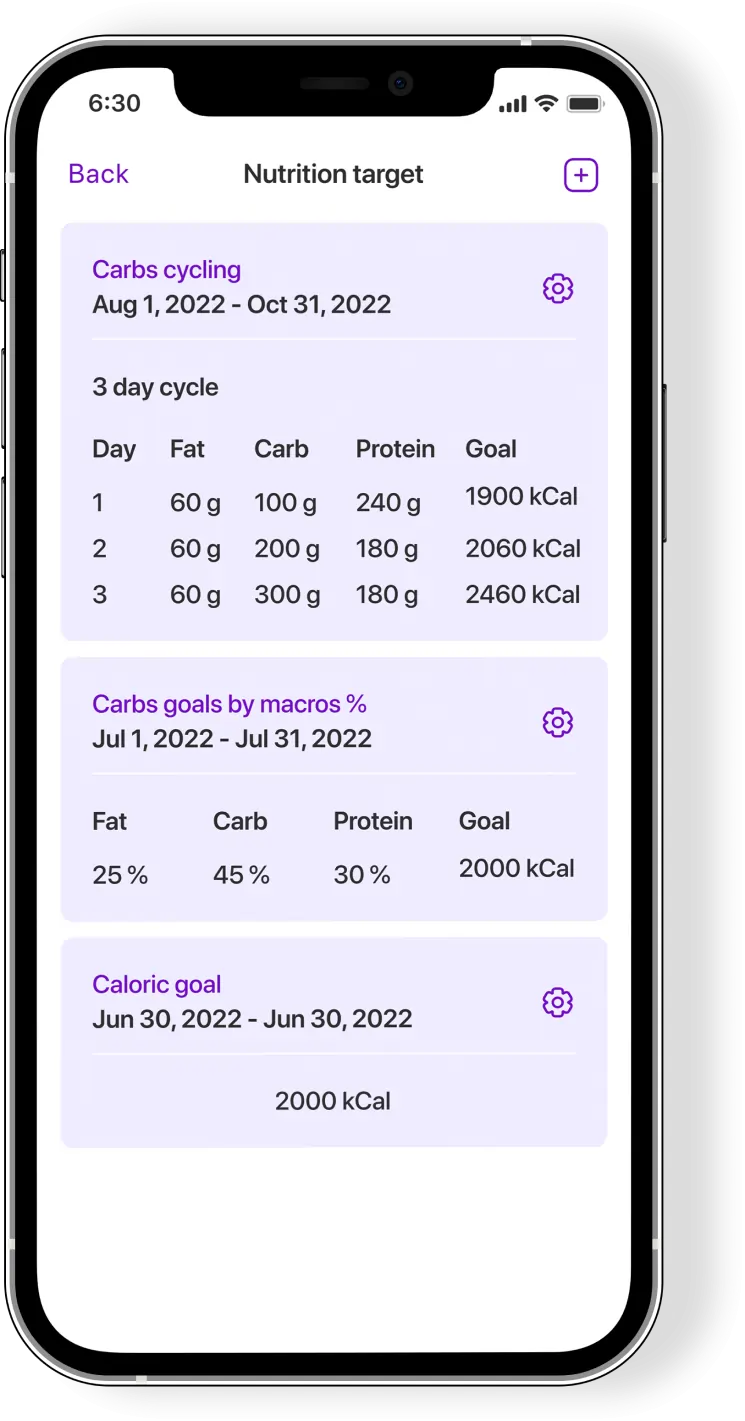
Task: Add a new nutrition target
Action: [x=580, y=175]
